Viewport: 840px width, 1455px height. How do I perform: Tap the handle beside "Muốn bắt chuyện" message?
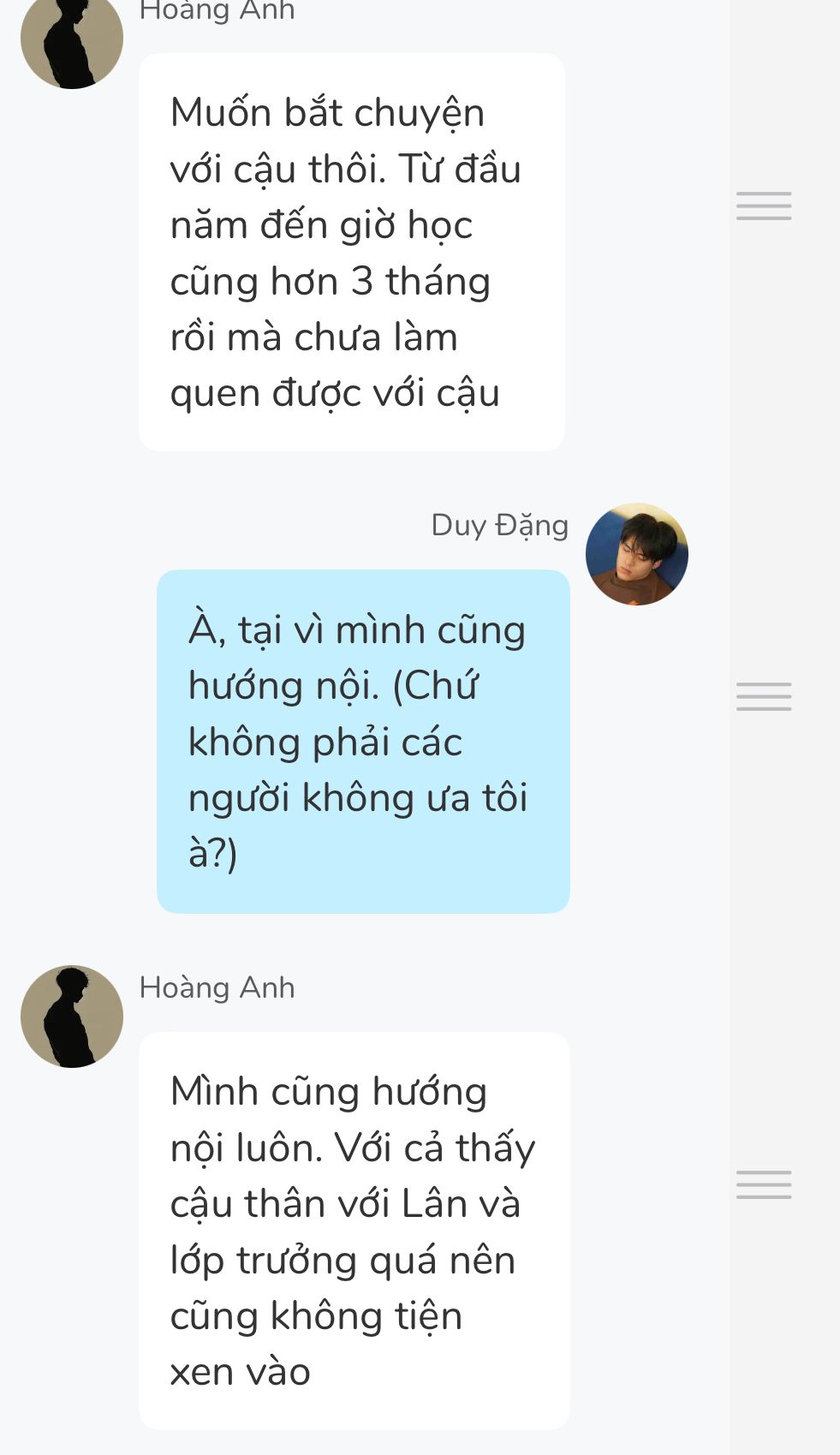[x=763, y=206]
